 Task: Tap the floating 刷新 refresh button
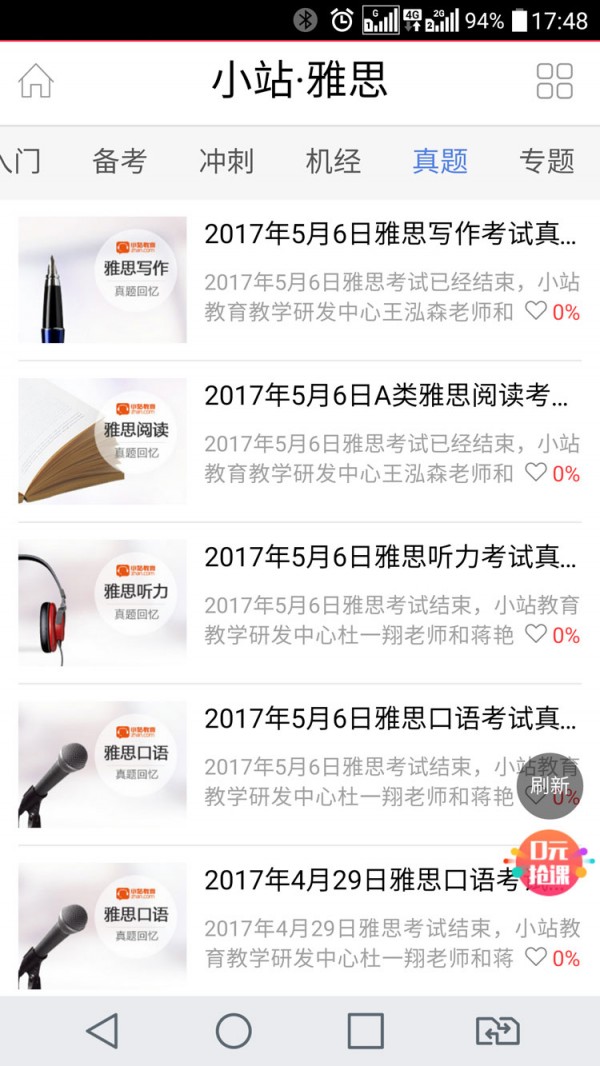550,786
